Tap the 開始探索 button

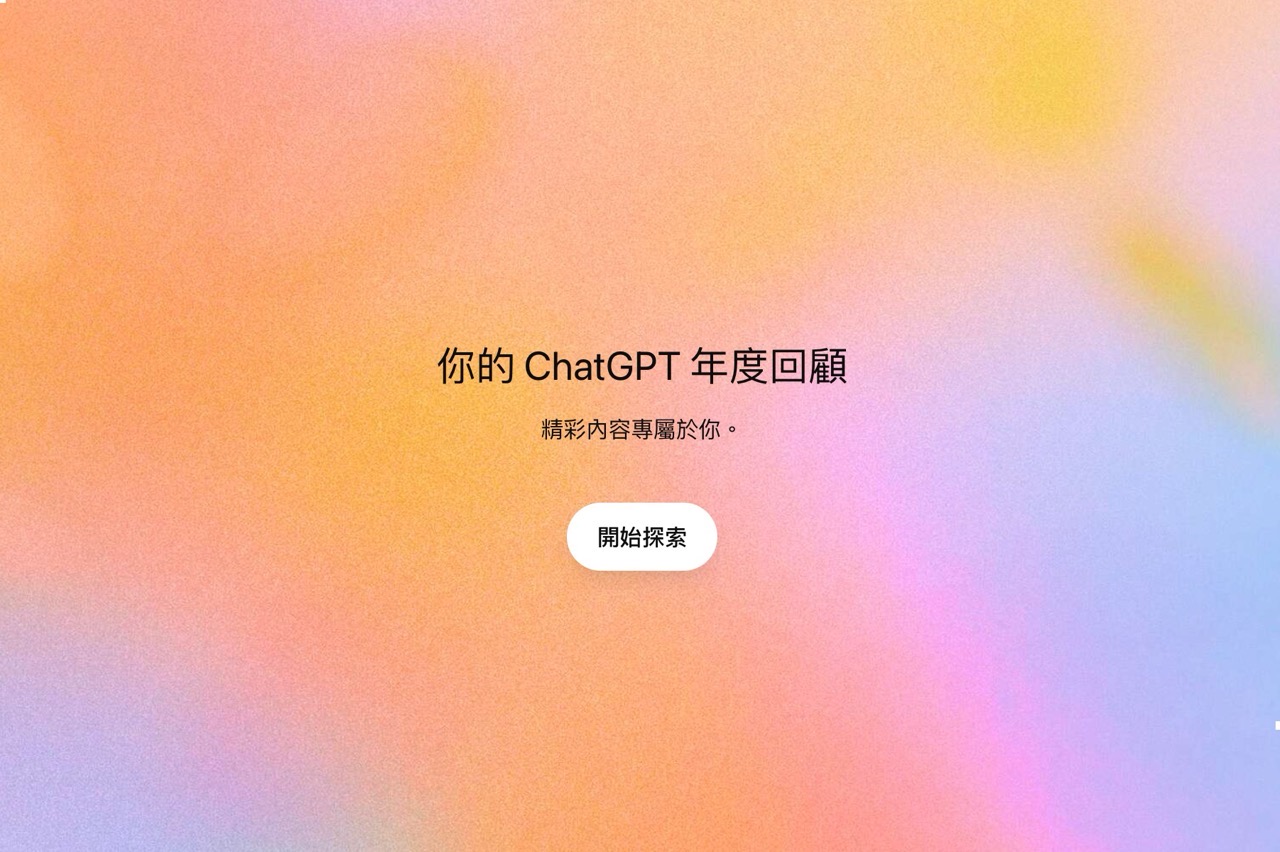pyautogui.click(x=641, y=537)
